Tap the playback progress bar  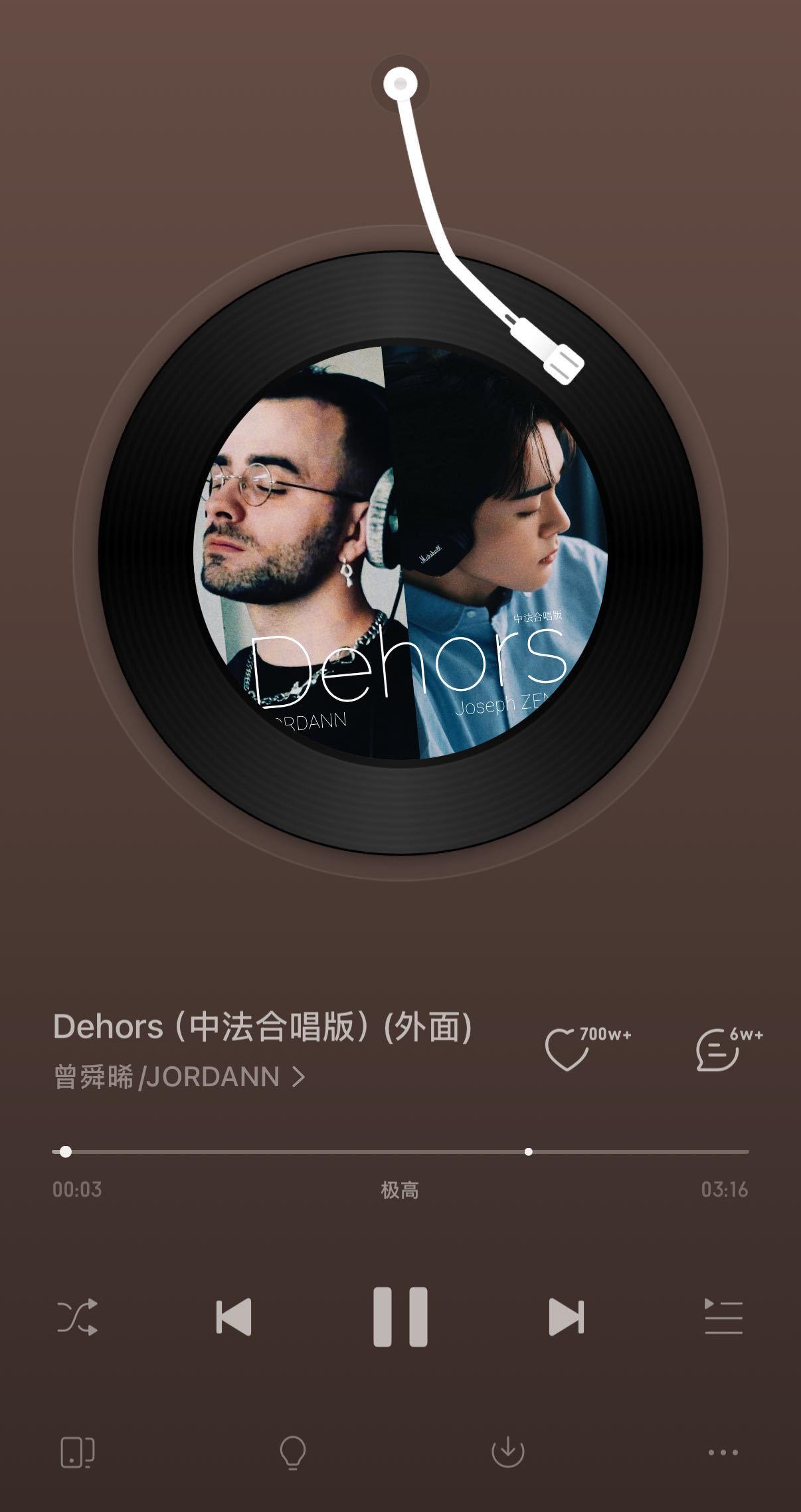pos(400,1152)
